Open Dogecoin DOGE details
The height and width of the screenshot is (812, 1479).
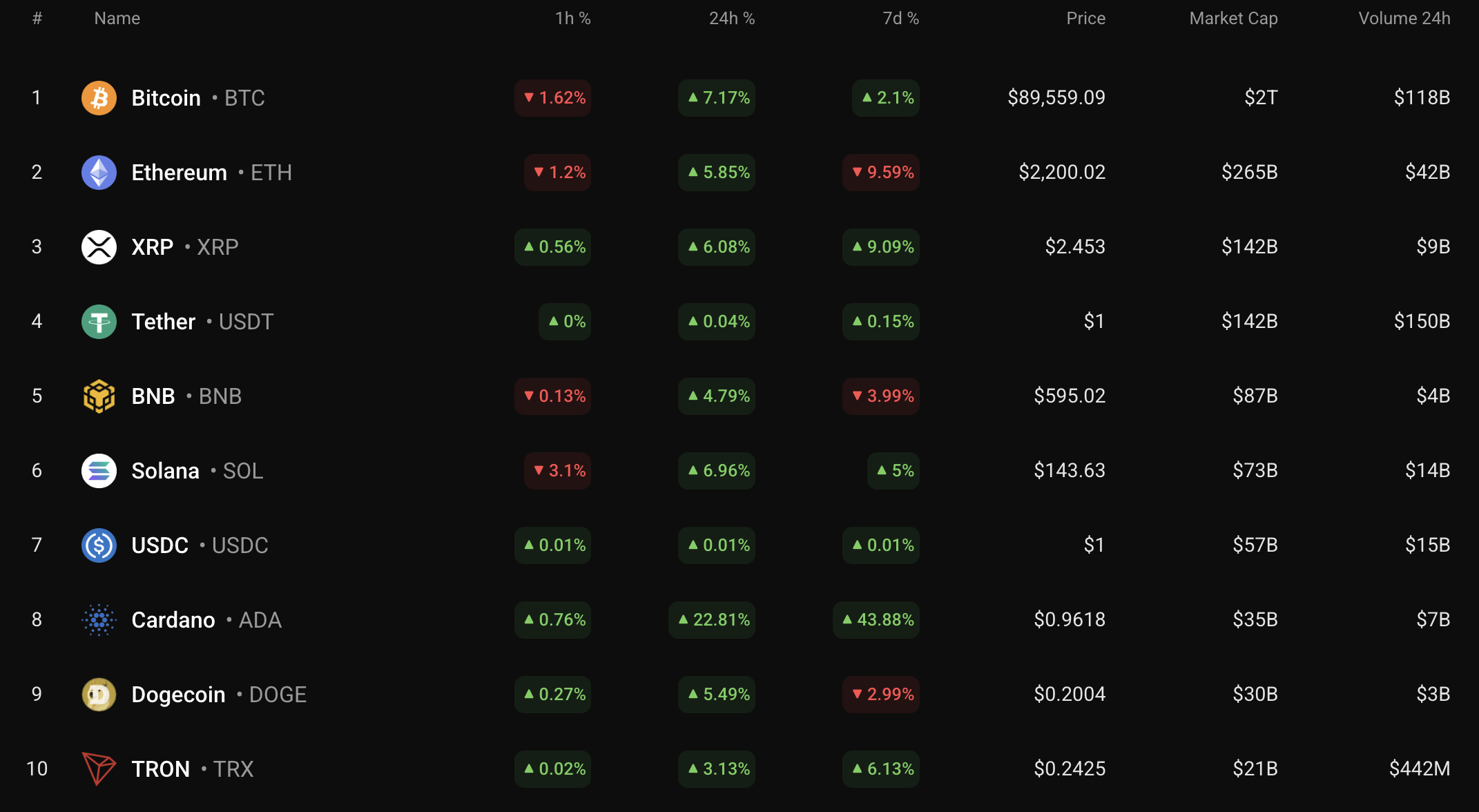point(178,695)
